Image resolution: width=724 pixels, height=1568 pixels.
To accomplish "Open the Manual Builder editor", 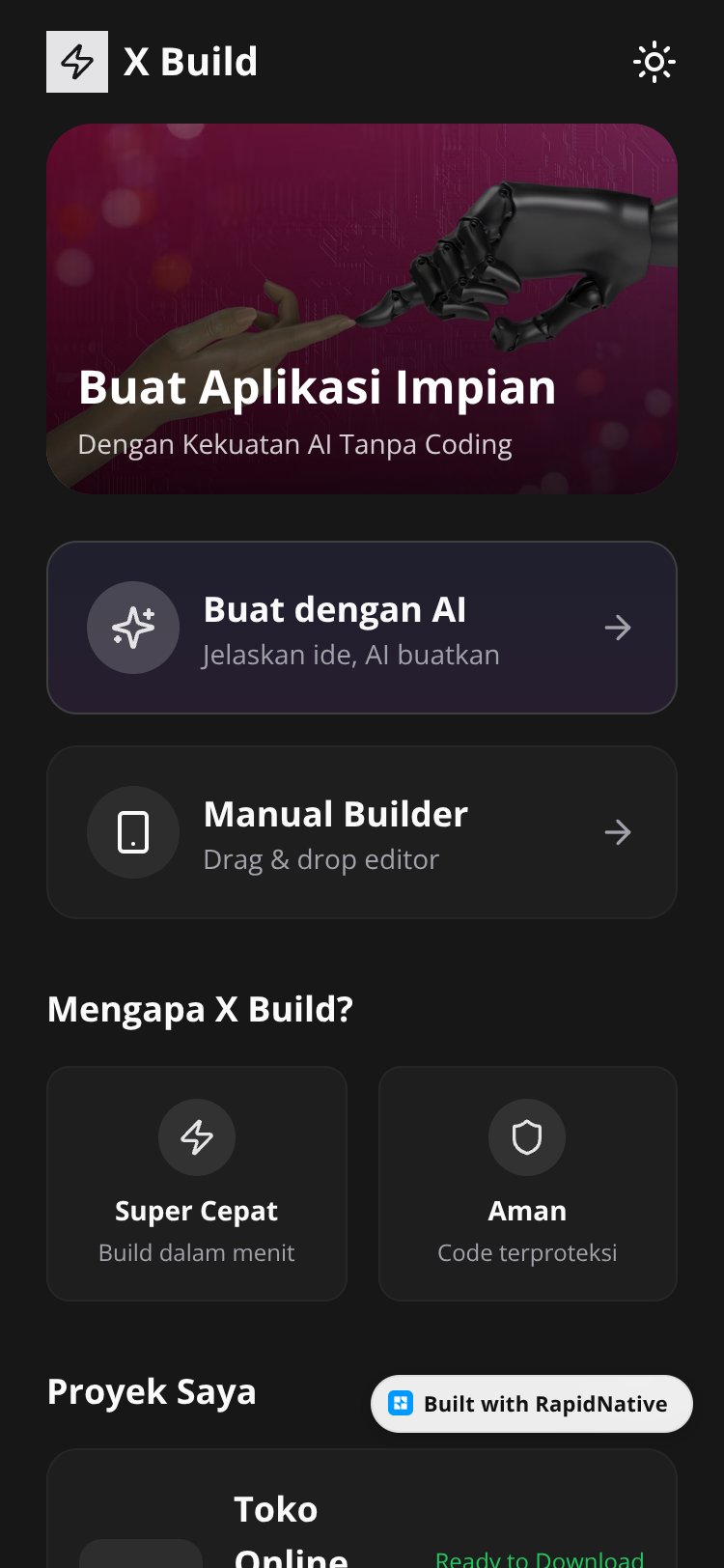I will click(362, 832).
